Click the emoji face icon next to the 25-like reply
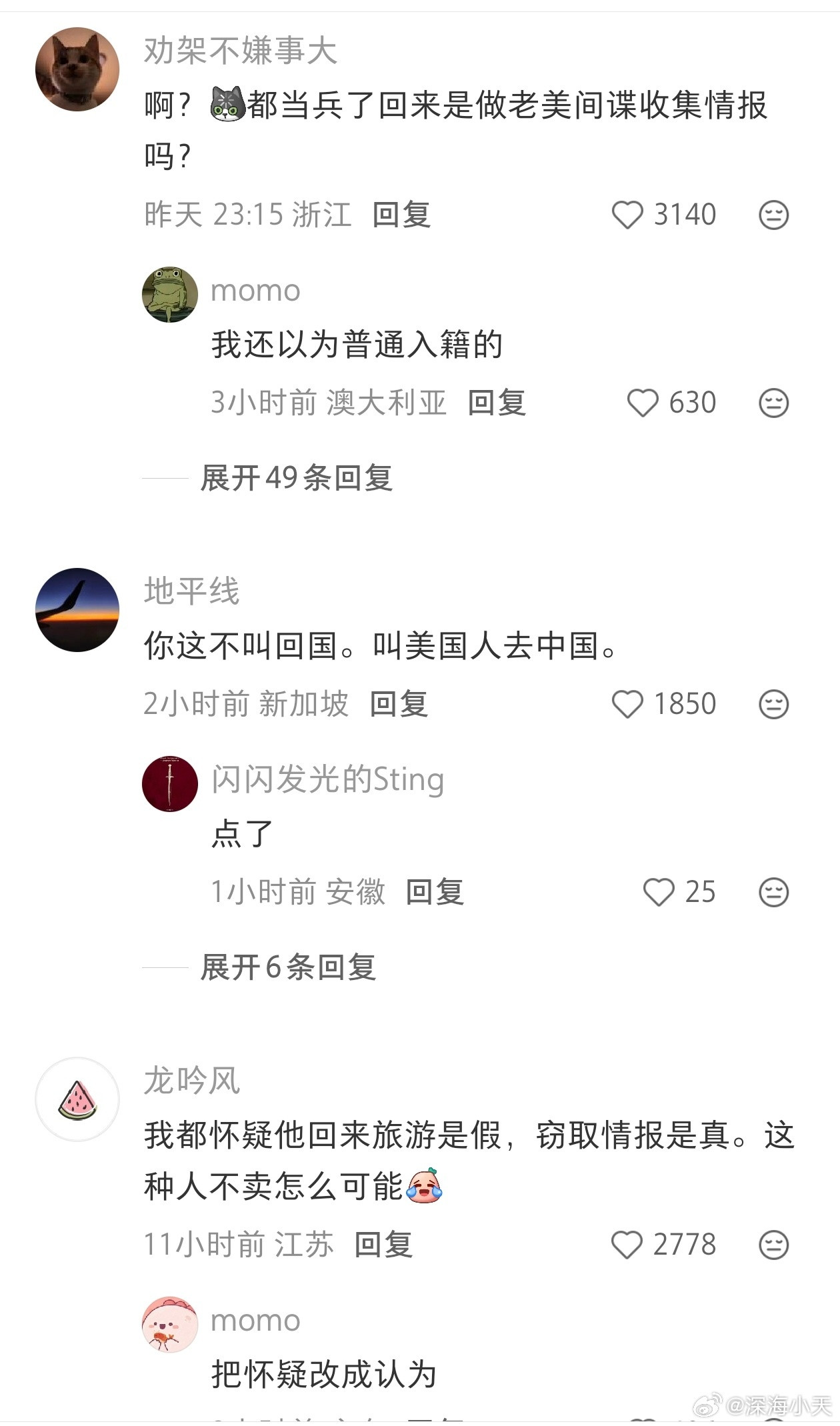This screenshot has width=840, height=1426. pyautogui.click(x=772, y=891)
